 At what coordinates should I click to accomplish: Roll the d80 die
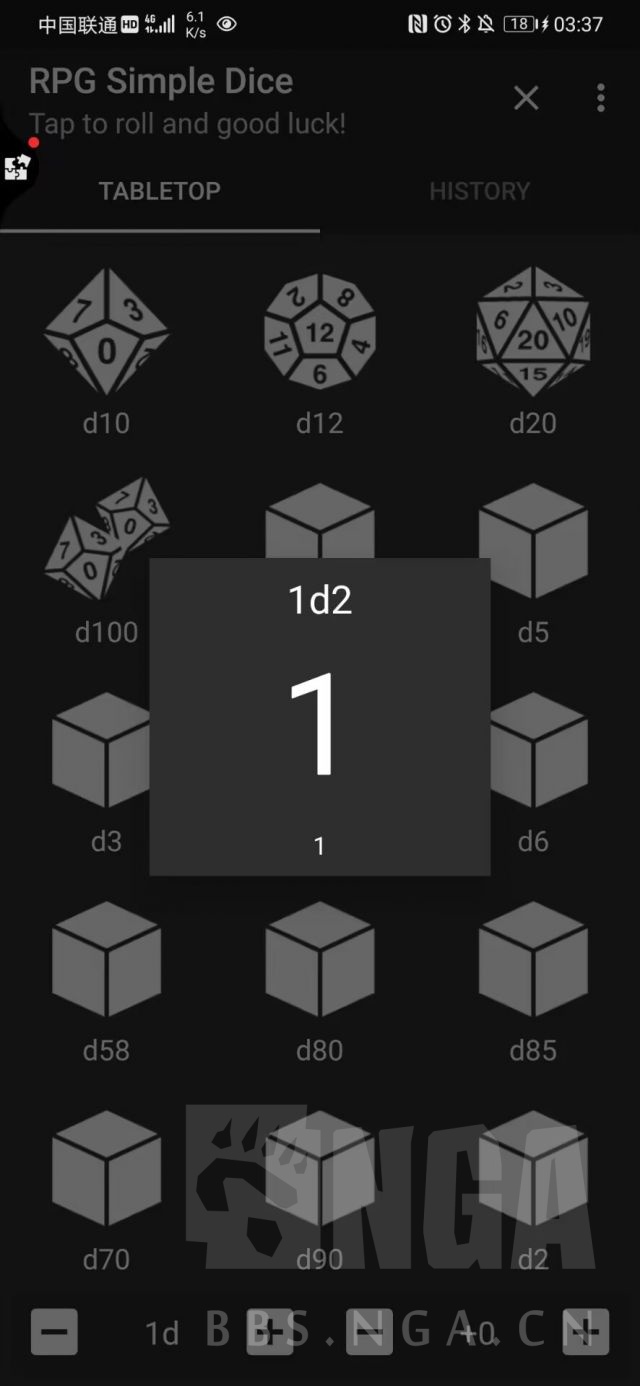click(320, 980)
